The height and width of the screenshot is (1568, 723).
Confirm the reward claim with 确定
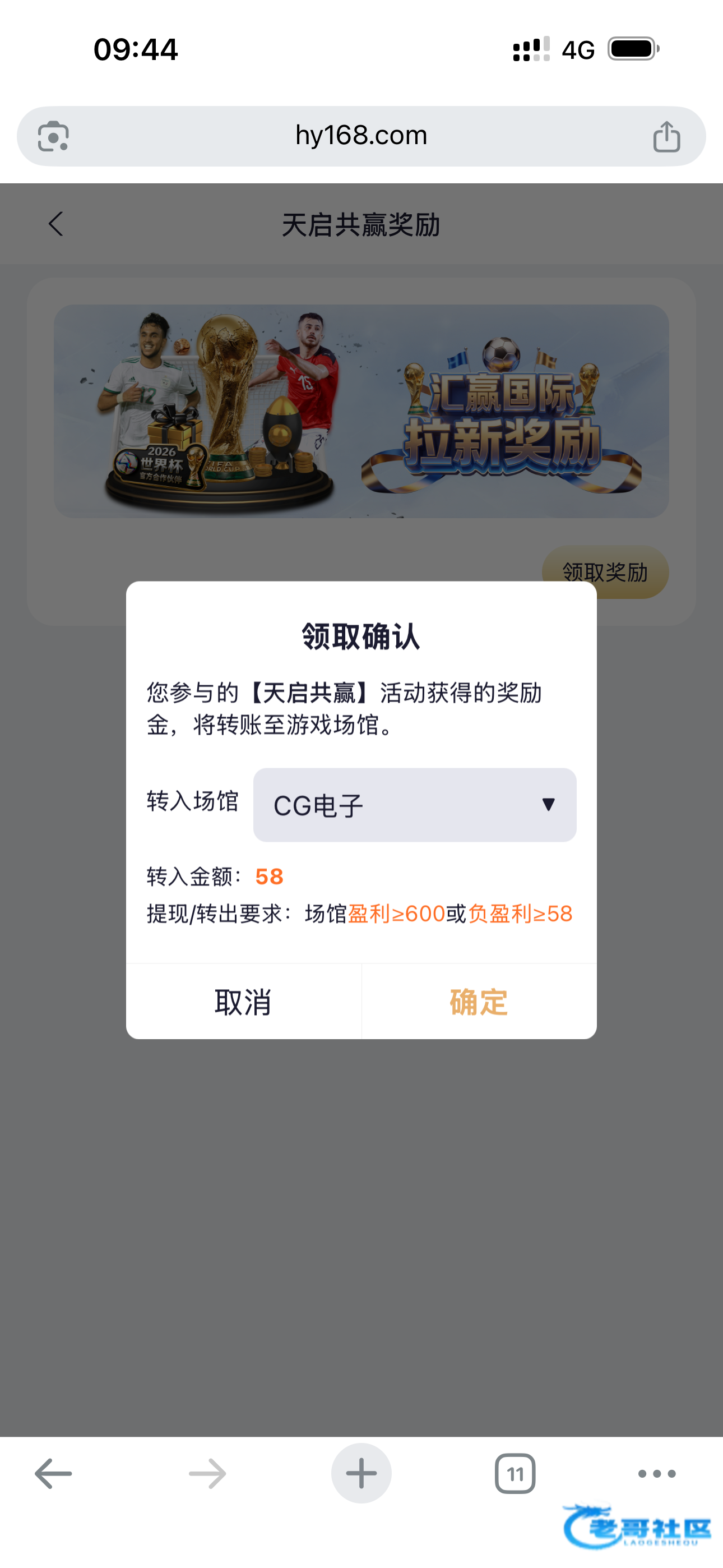click(x=479, y=1002)
